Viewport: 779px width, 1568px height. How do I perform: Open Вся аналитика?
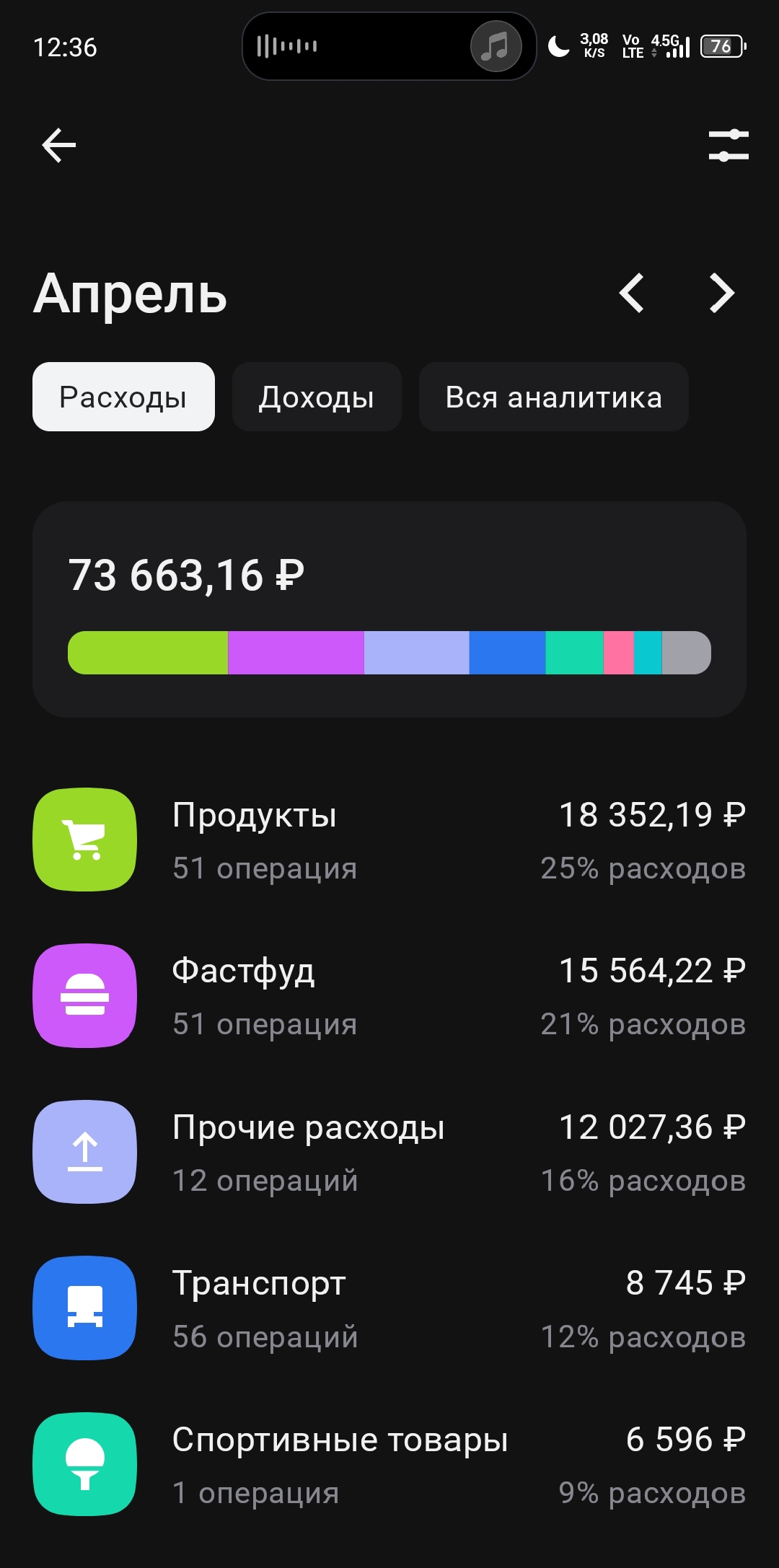(x=554, y=397)
